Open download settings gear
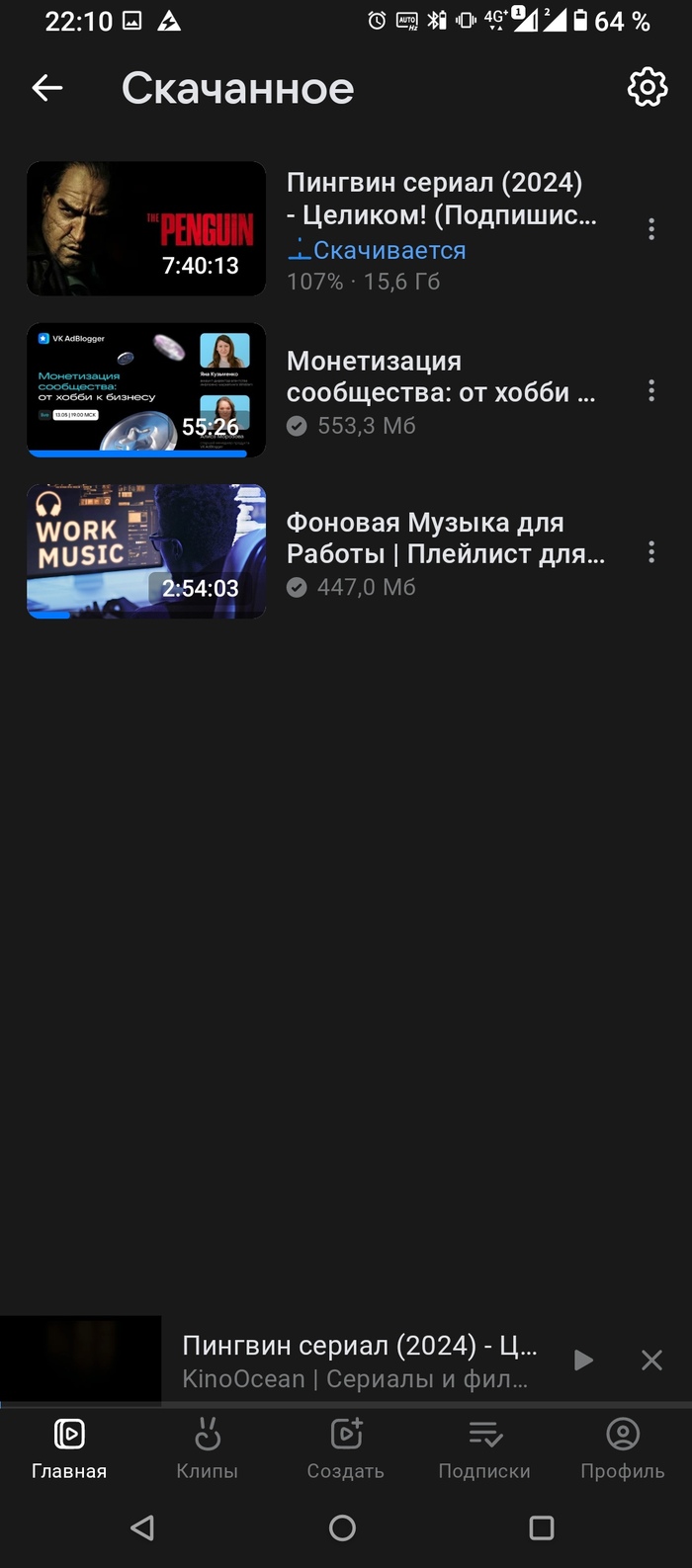The height and width of the screenshot is (1568, 692). click(648, 88)
